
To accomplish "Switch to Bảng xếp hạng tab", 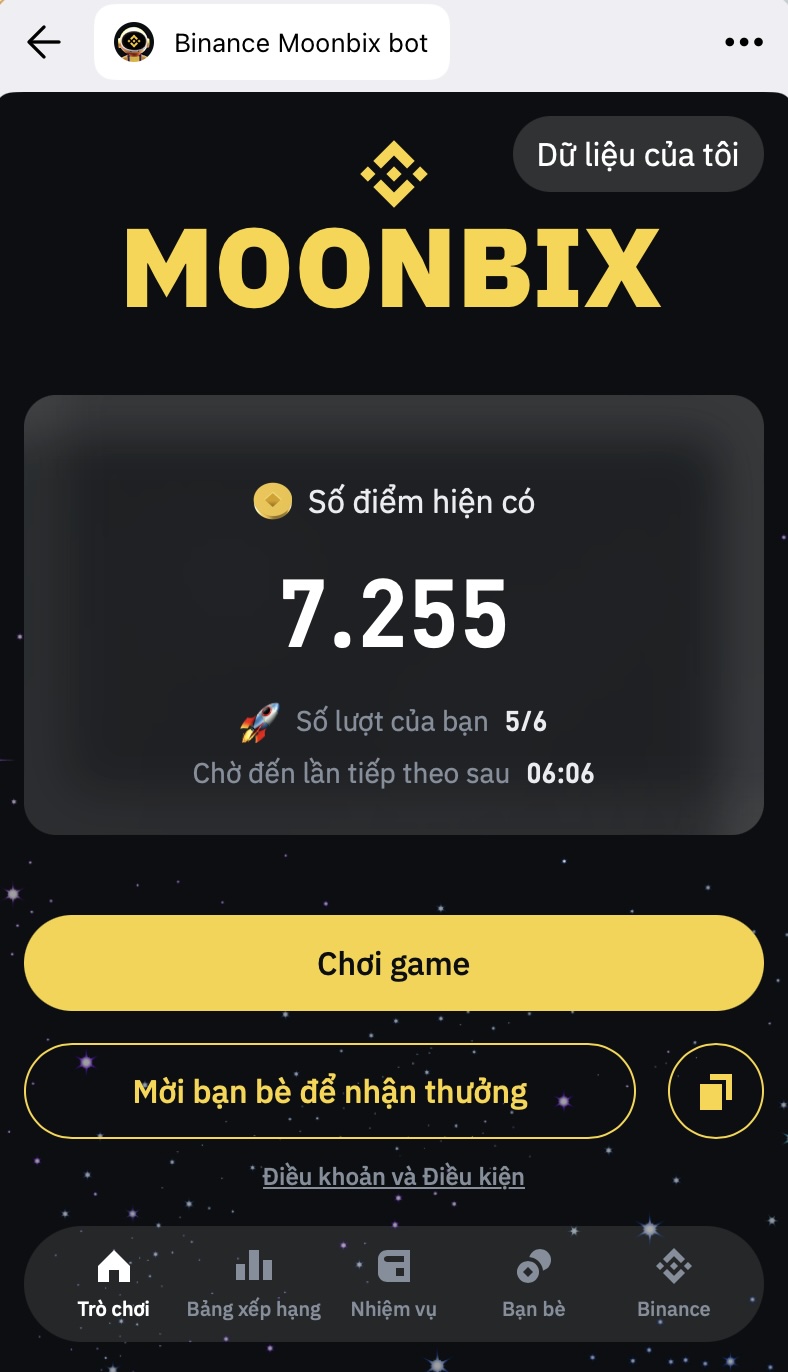I will (x=254, y=1284).
